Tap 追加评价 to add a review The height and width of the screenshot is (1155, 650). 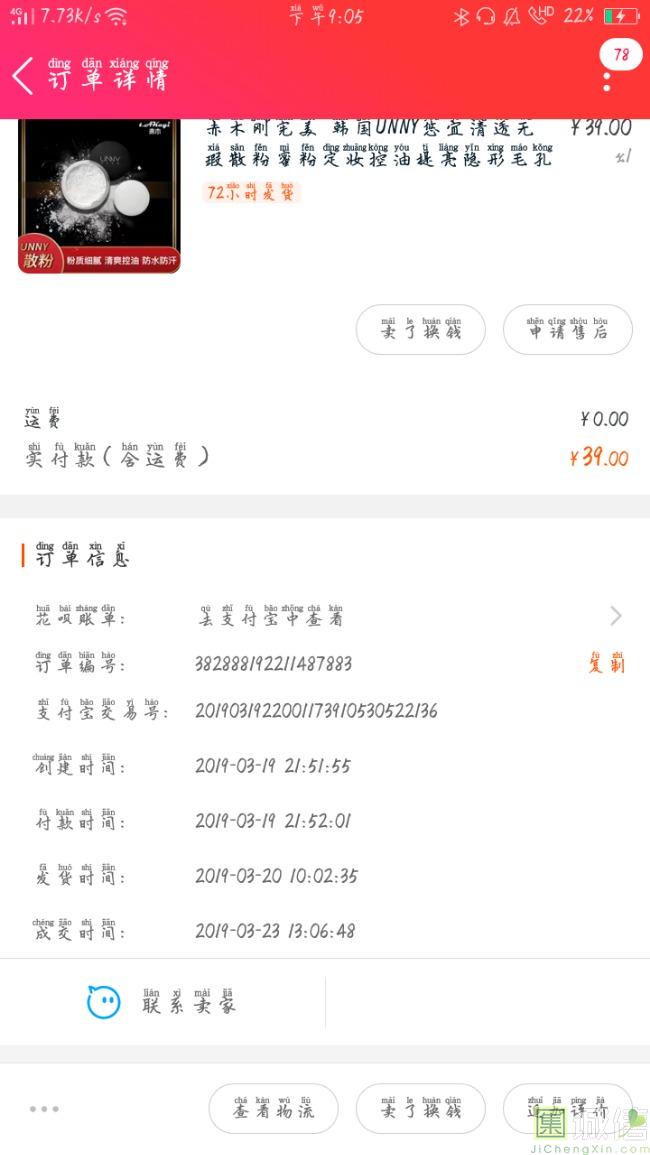click(x=567, y=1108)
